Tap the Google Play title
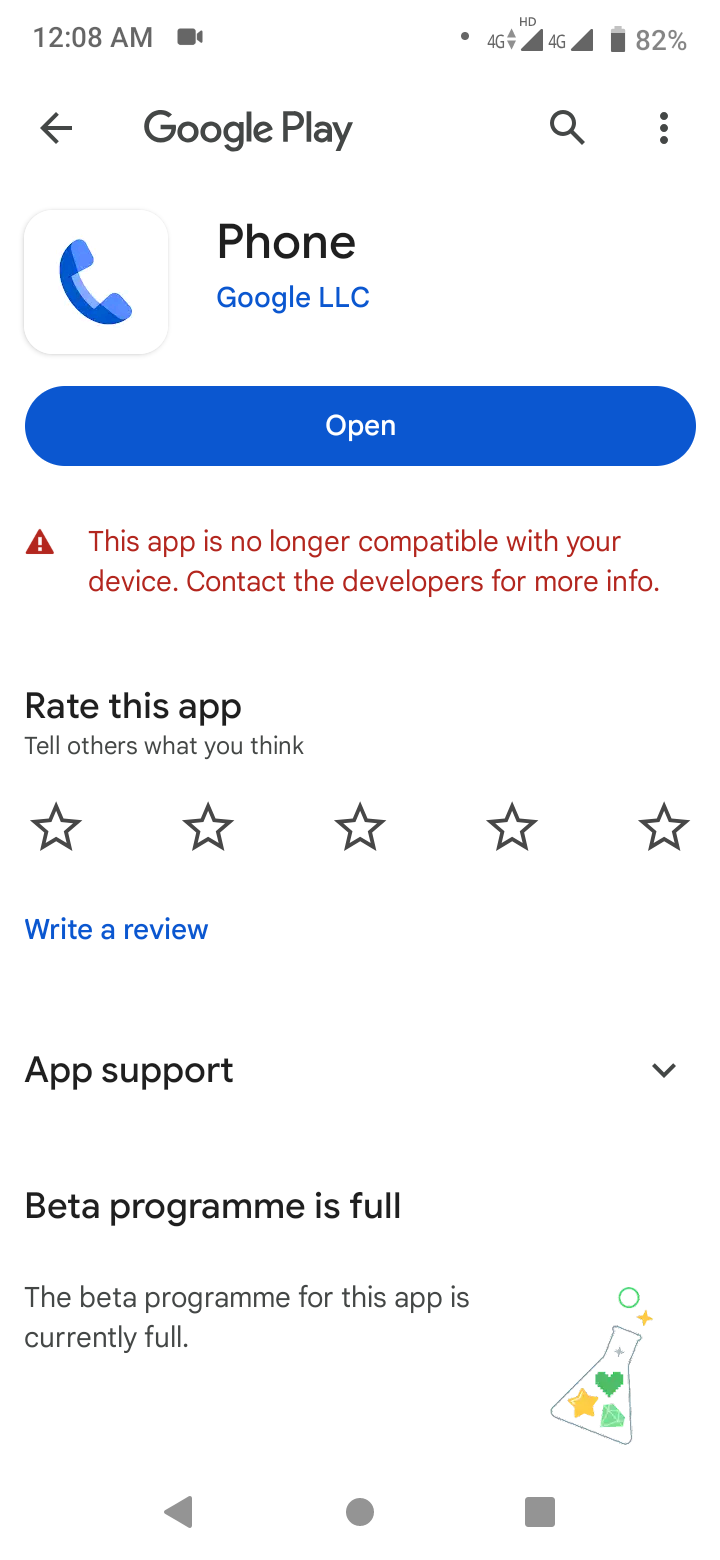 click(247, 128)
